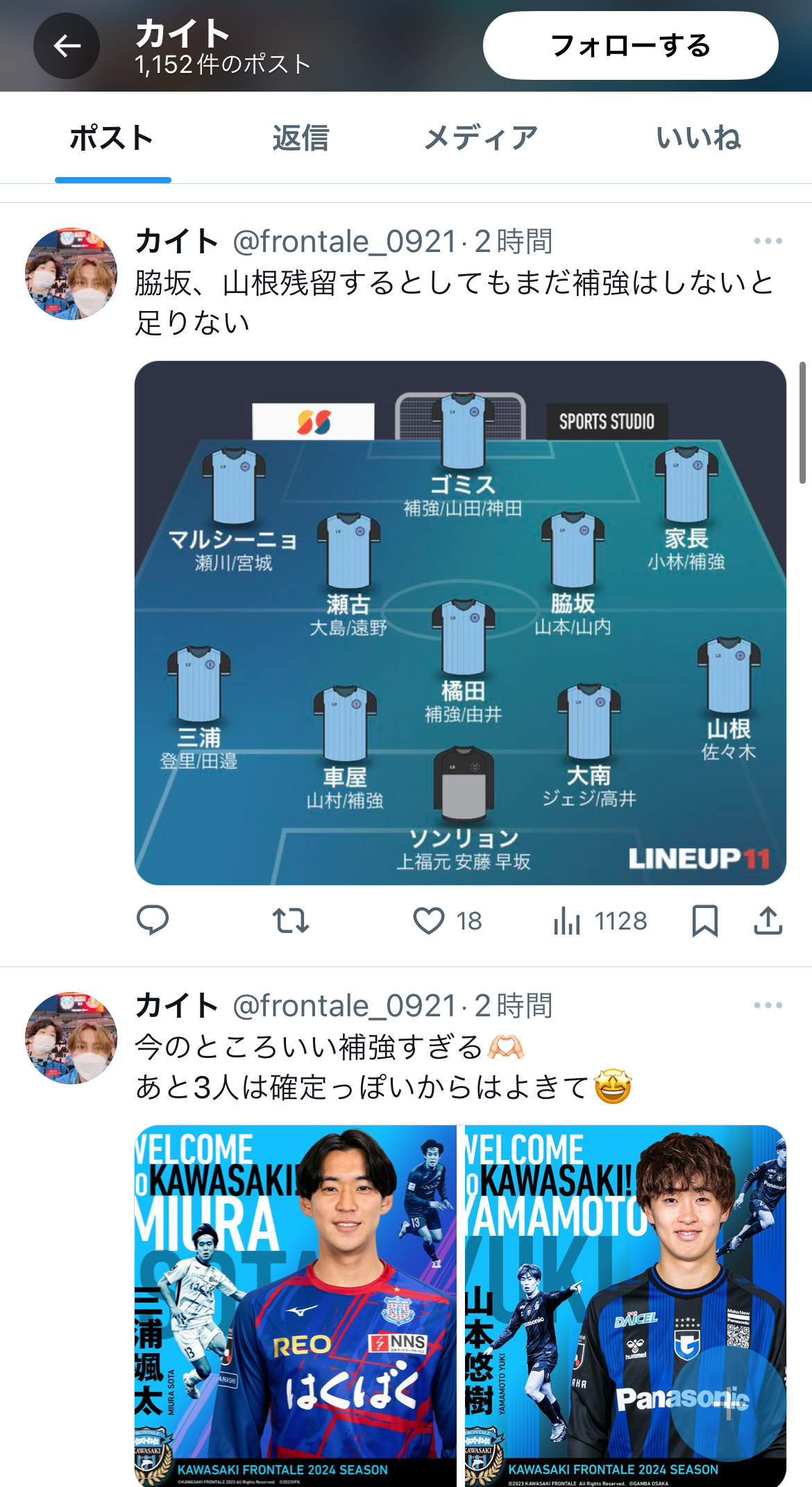Screen dimensions: 812x1487
Task: Open the MIURA welcome image
Action: (296, 1306)
